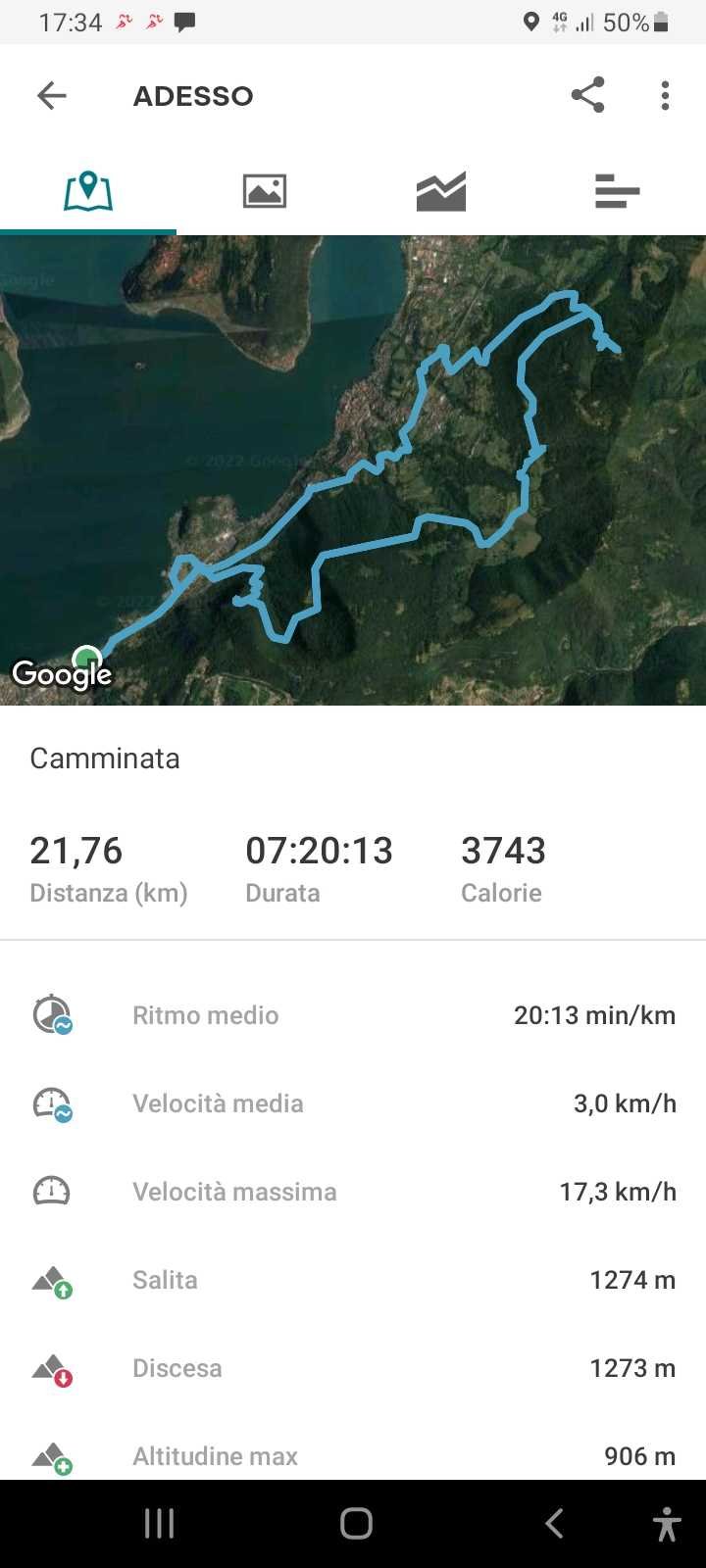Open the three-dot overflow menu
The image size is (706, 1568).
click(x=665, y=95)
